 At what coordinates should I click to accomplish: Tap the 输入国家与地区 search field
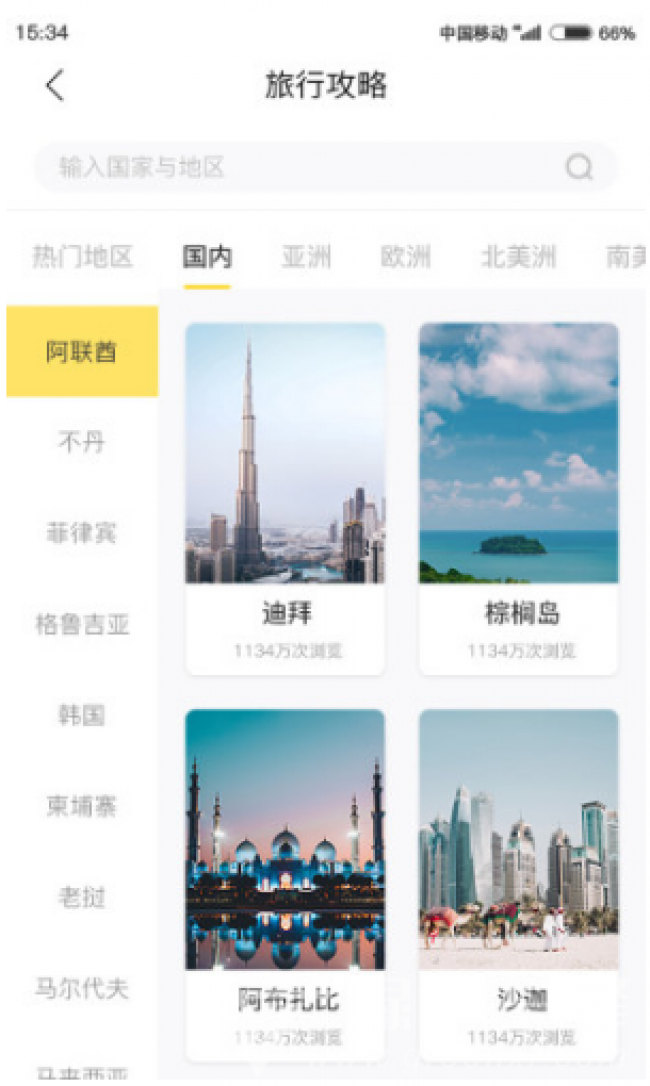click(300, 167)
